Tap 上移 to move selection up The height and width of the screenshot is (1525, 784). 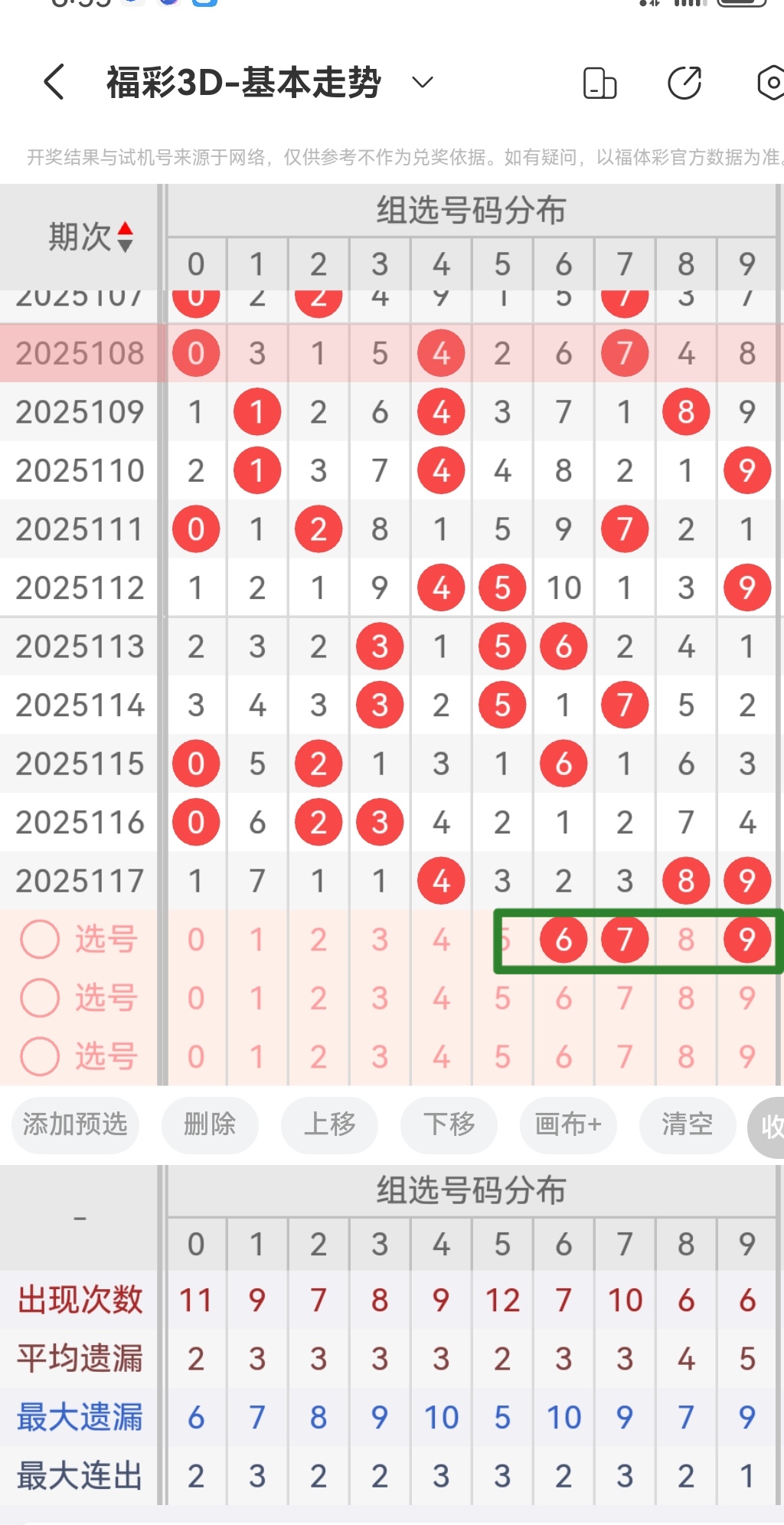click(x=329, y=1125)
